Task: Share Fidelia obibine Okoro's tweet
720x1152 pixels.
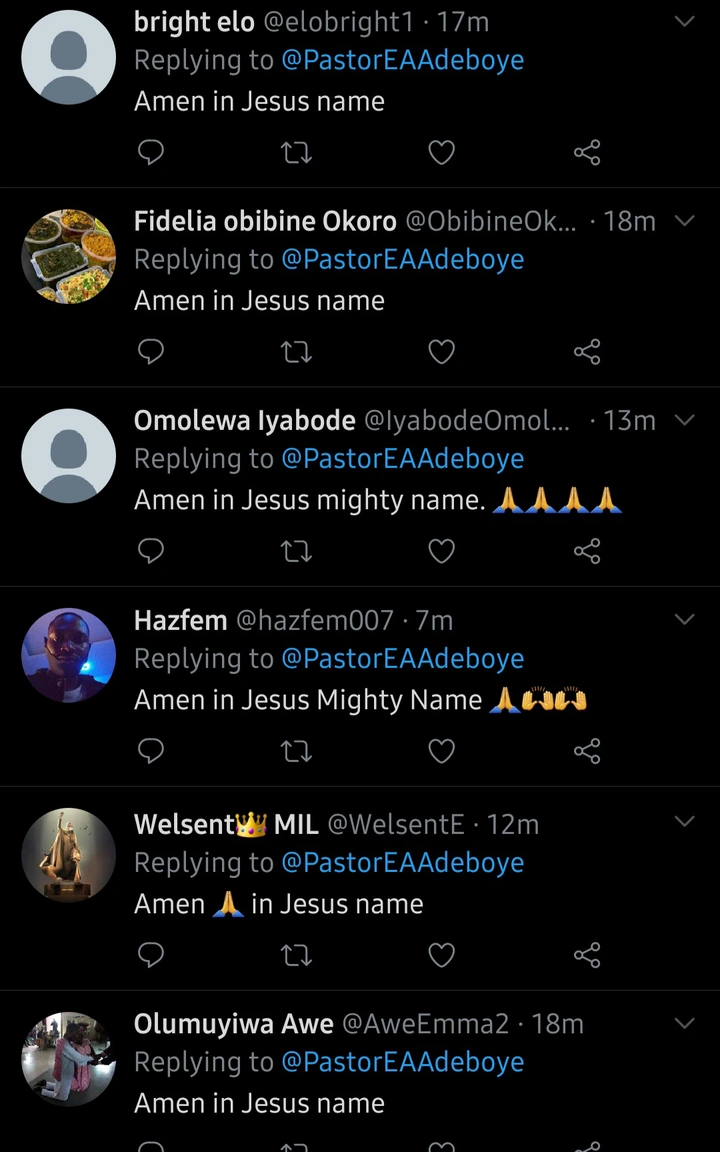Action: 587,352
